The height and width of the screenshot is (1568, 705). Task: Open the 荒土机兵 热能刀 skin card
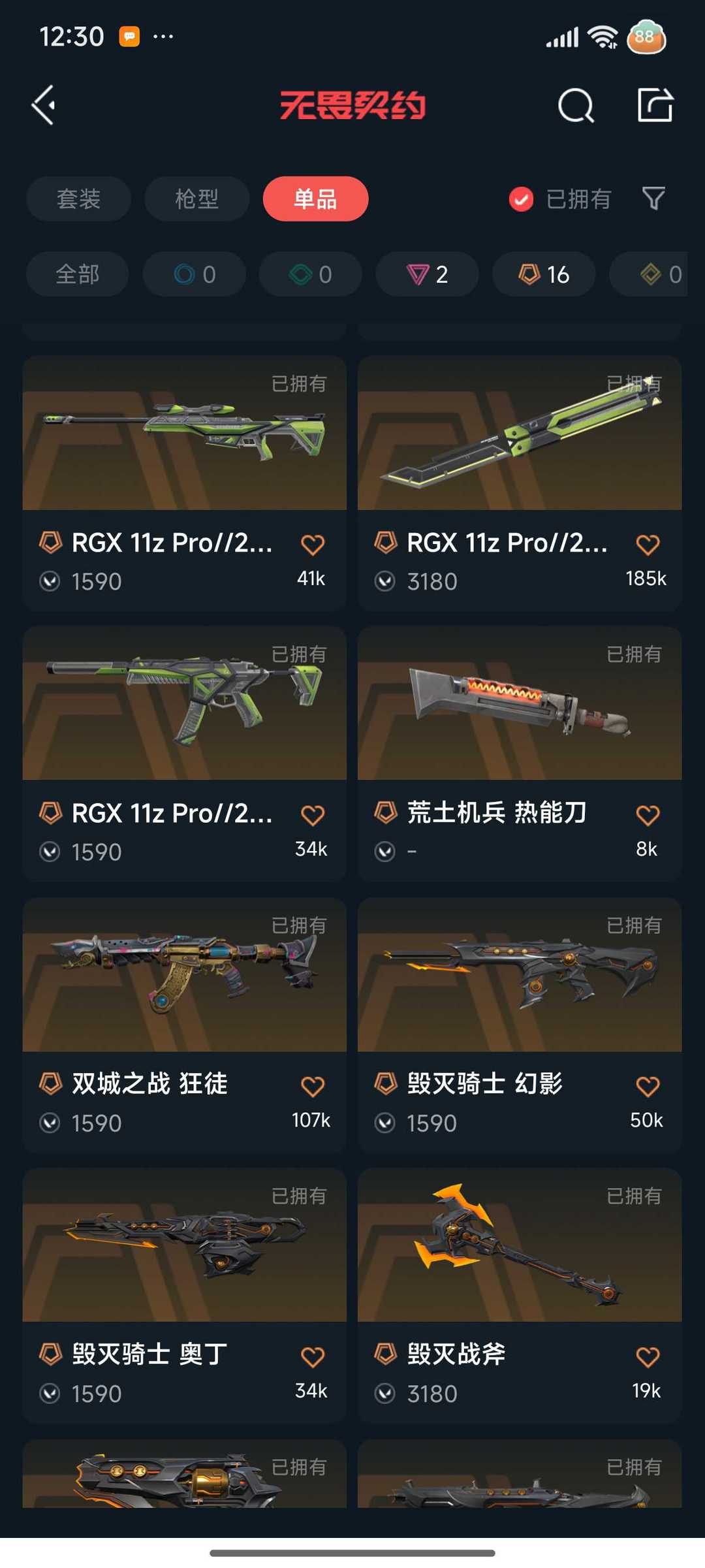click(x=520, y=754)
